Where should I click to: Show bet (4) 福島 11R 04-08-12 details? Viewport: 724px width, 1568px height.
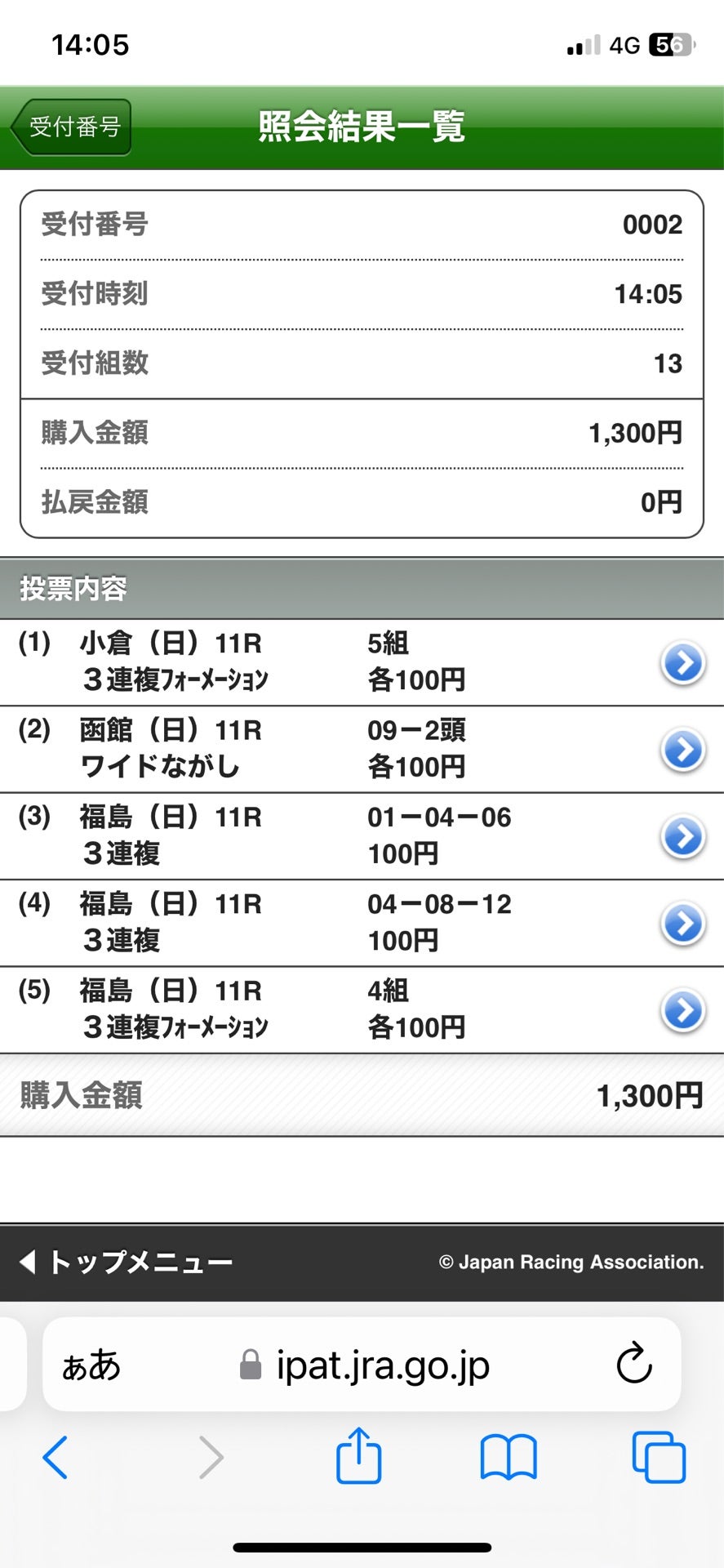[682, 923]
